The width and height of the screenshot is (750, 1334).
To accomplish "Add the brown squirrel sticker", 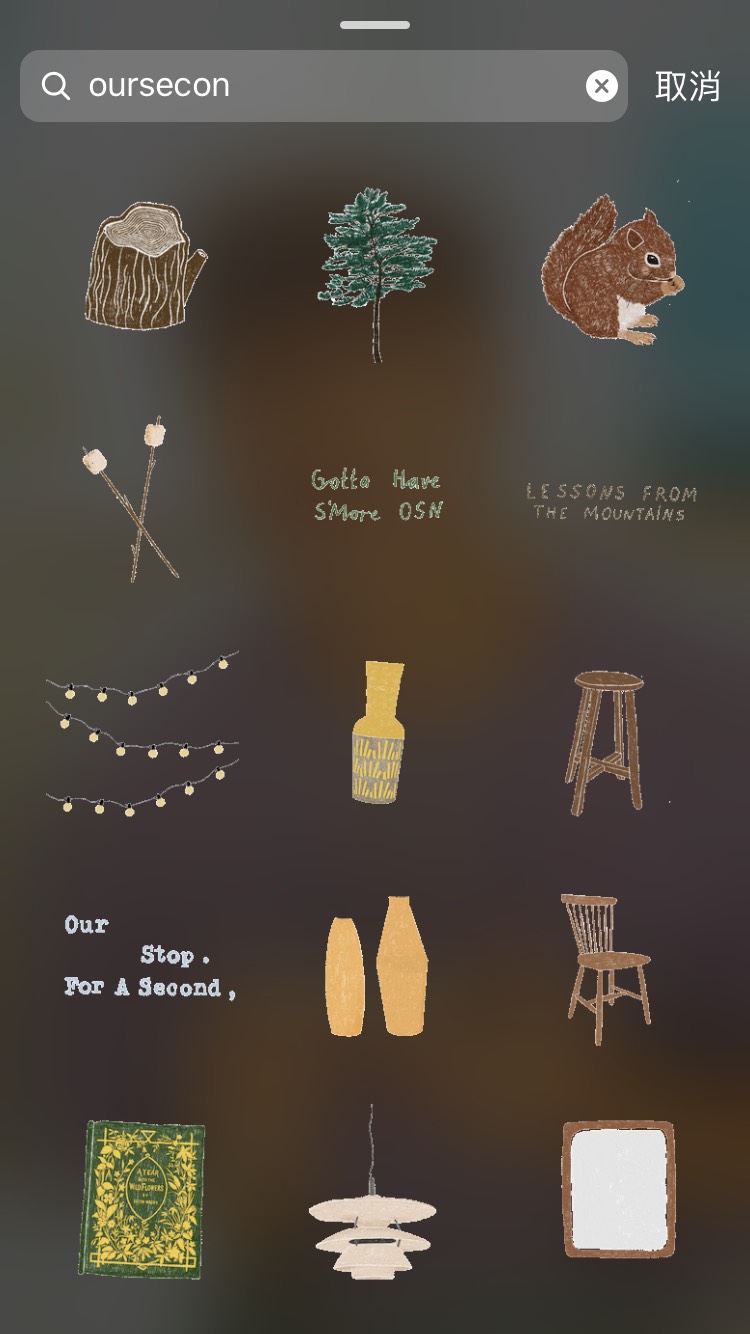I will point(612,272).
